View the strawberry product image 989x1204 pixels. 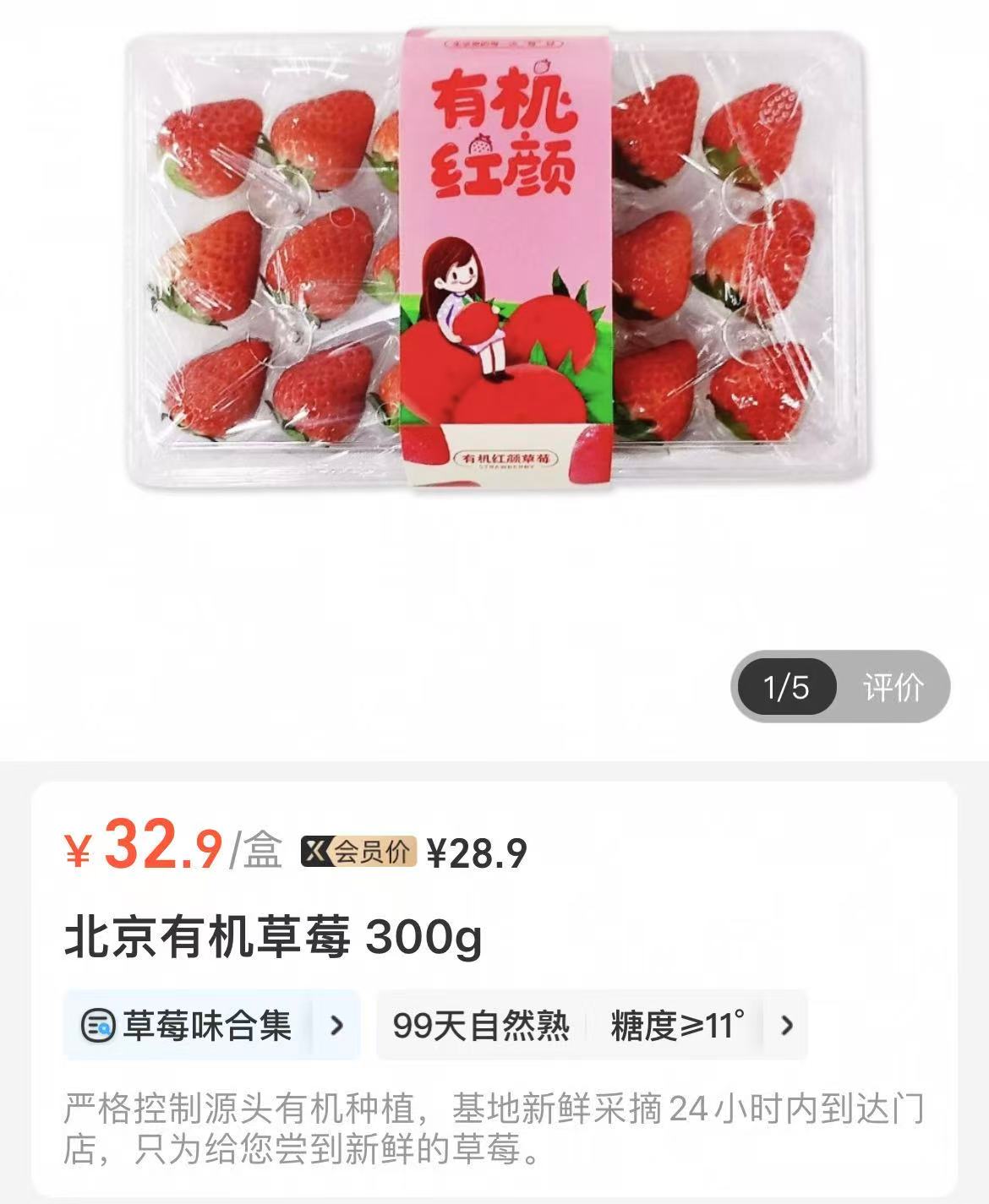(494, 262)
